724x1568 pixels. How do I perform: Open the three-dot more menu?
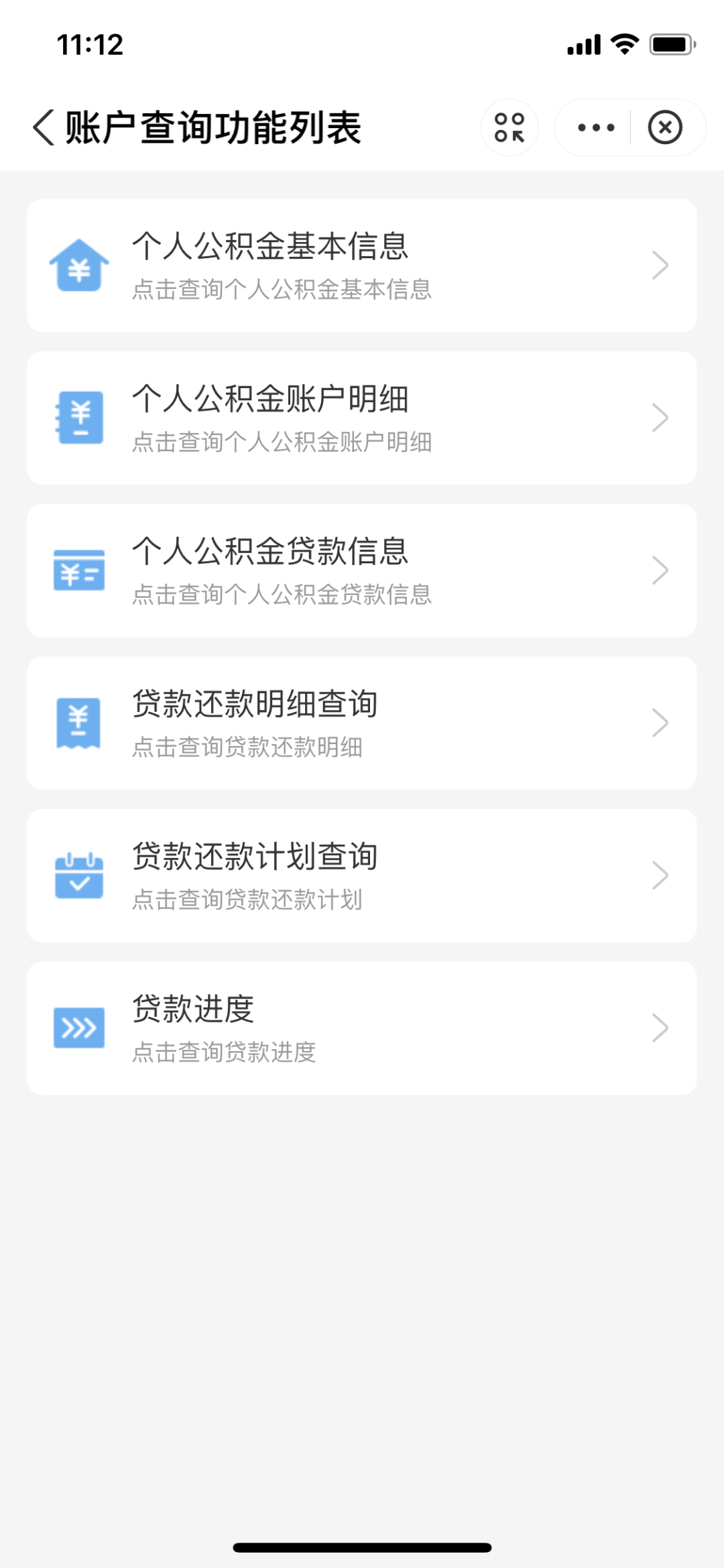pyautogui.click(x=596, y=127)
